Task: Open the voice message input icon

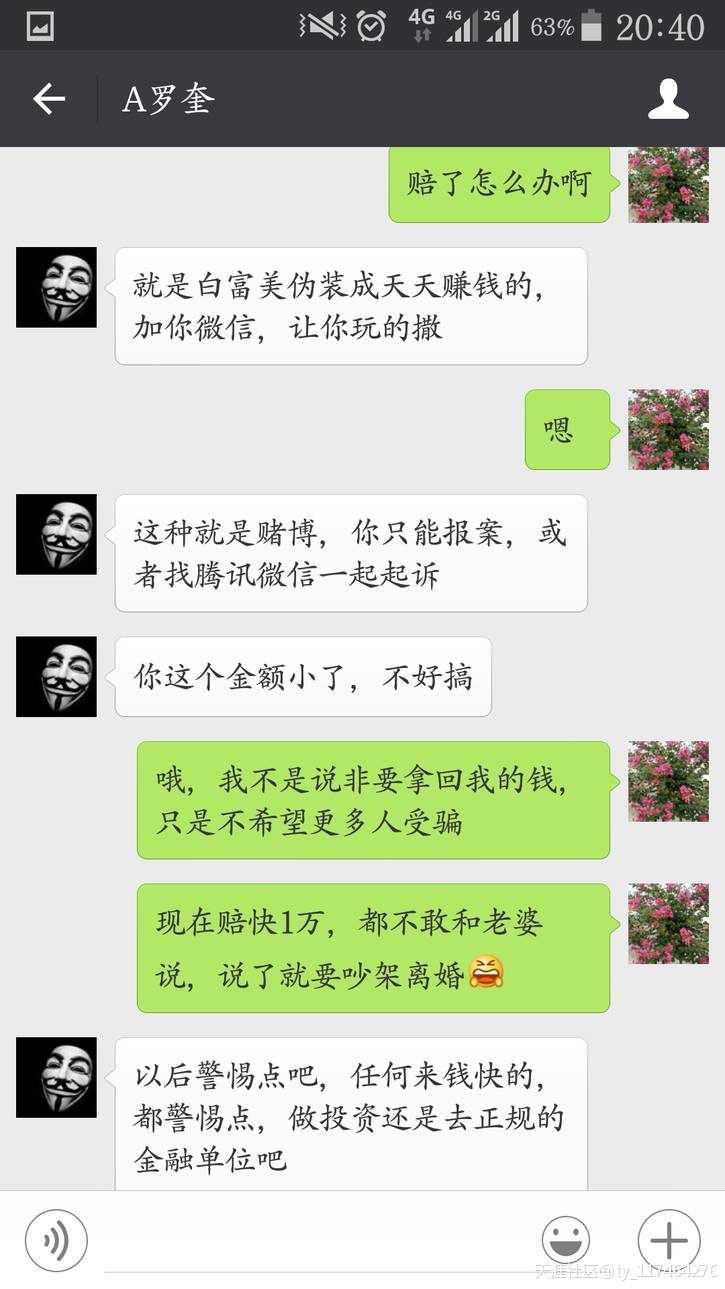Action: (x=56, y=1240)
